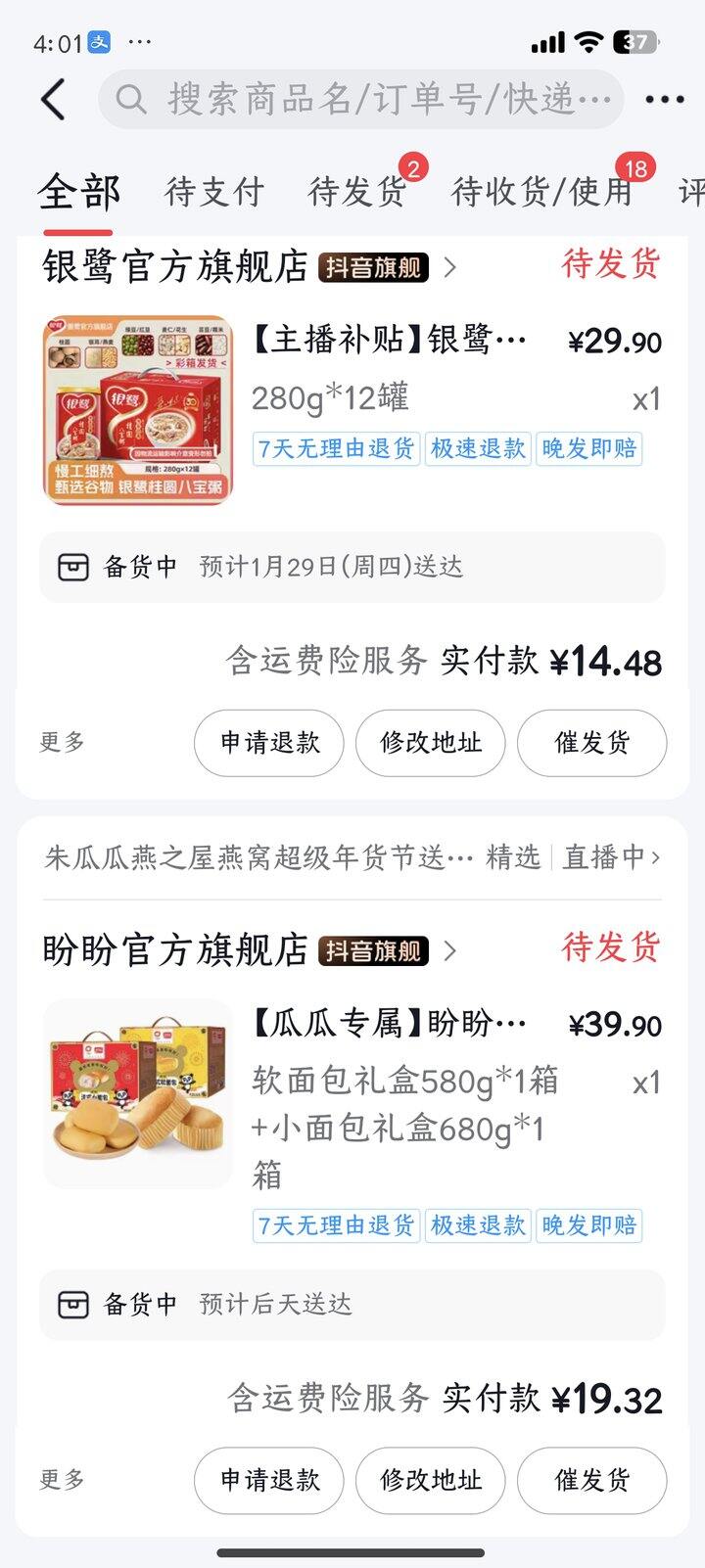The height and width of the screenshot is (1568, 705).
Task: Switch to the 待收货/使用 tab
Action: tap(541, 192)
